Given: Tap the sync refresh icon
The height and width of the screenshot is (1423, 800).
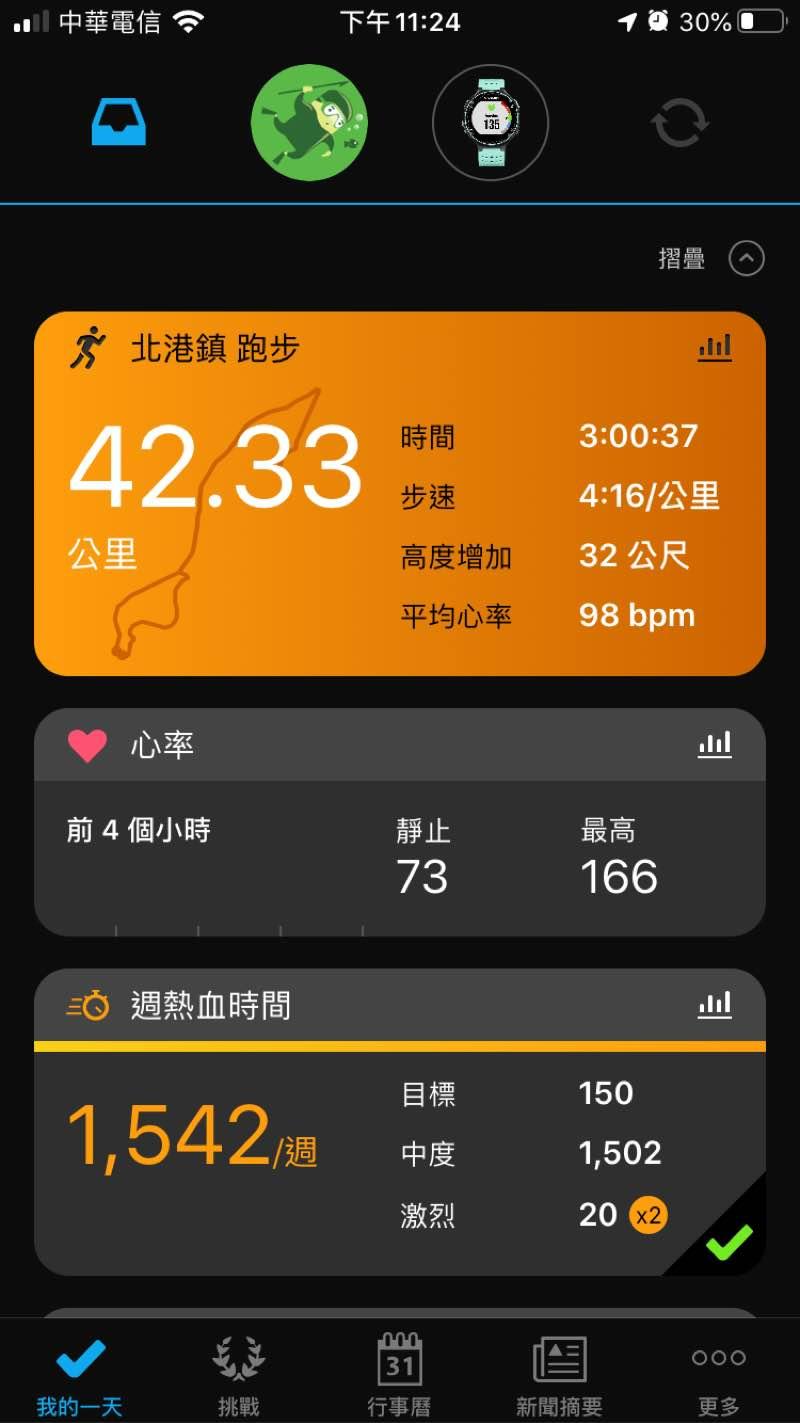Looking at the screenshot, I should (680, 123).
